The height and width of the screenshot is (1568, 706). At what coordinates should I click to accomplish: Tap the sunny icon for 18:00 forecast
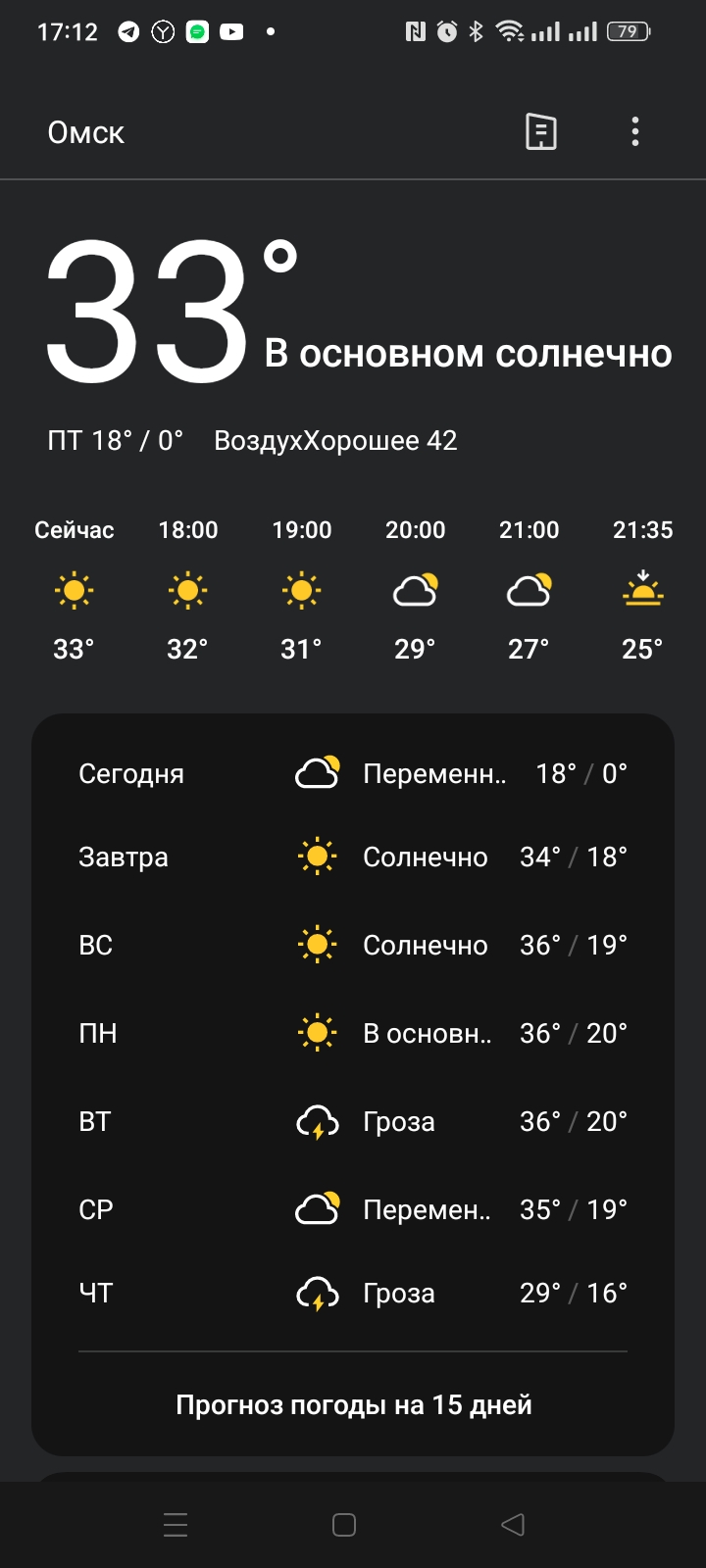pyautogui.click(x=187, y=590)
